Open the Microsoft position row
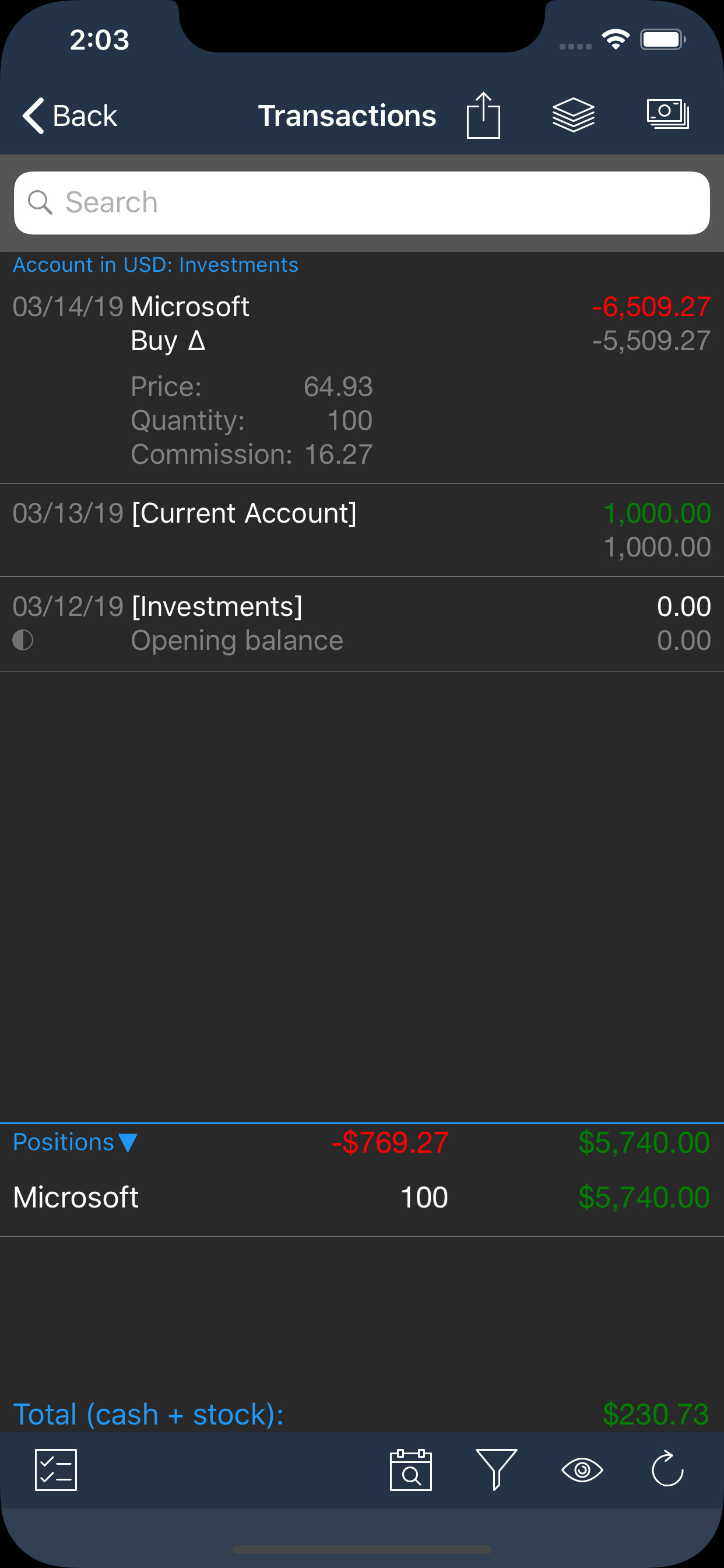This screenshot has height=1568, width=724. 362,1198
